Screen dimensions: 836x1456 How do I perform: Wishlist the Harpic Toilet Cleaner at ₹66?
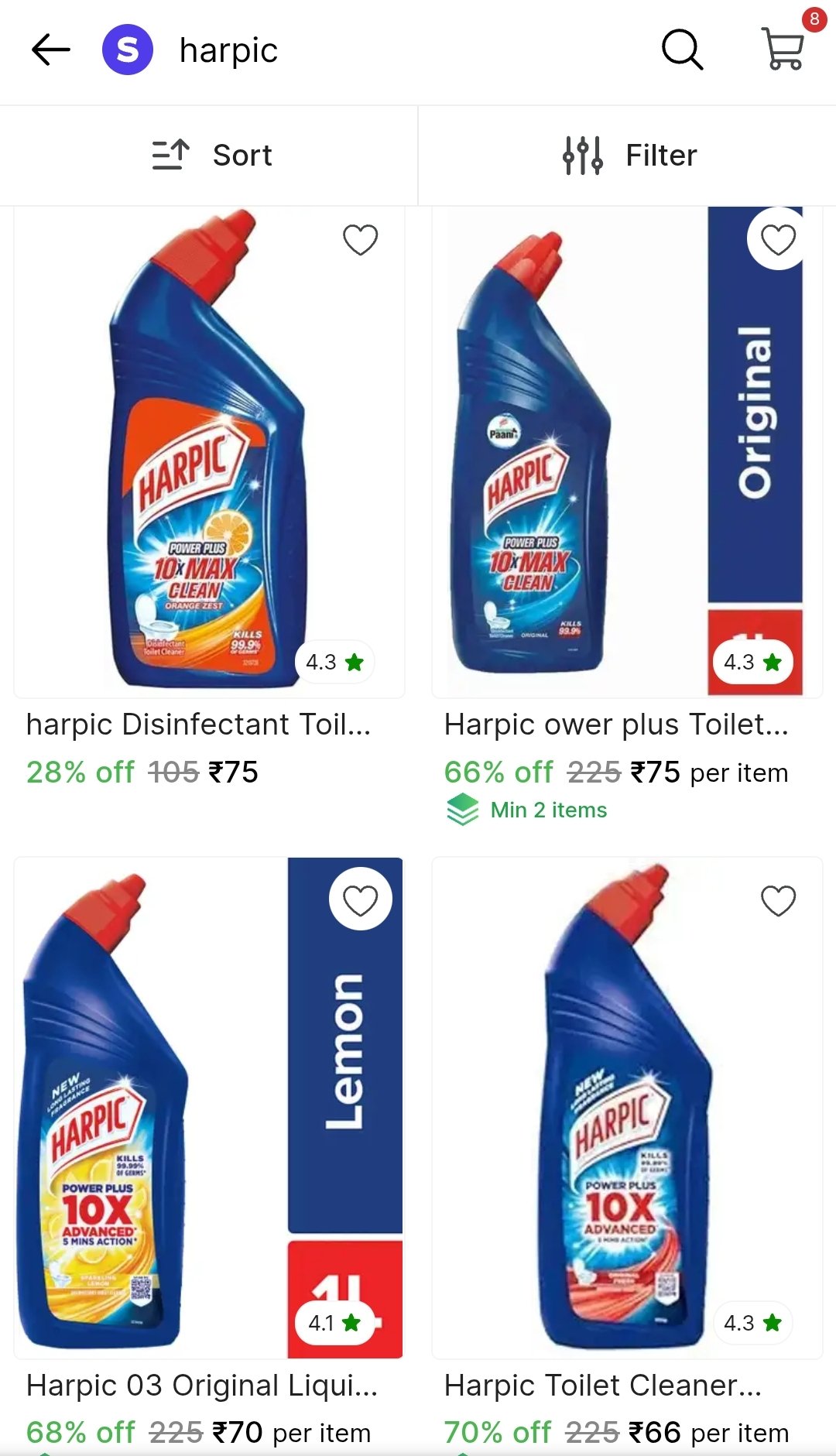pos(778,900)
